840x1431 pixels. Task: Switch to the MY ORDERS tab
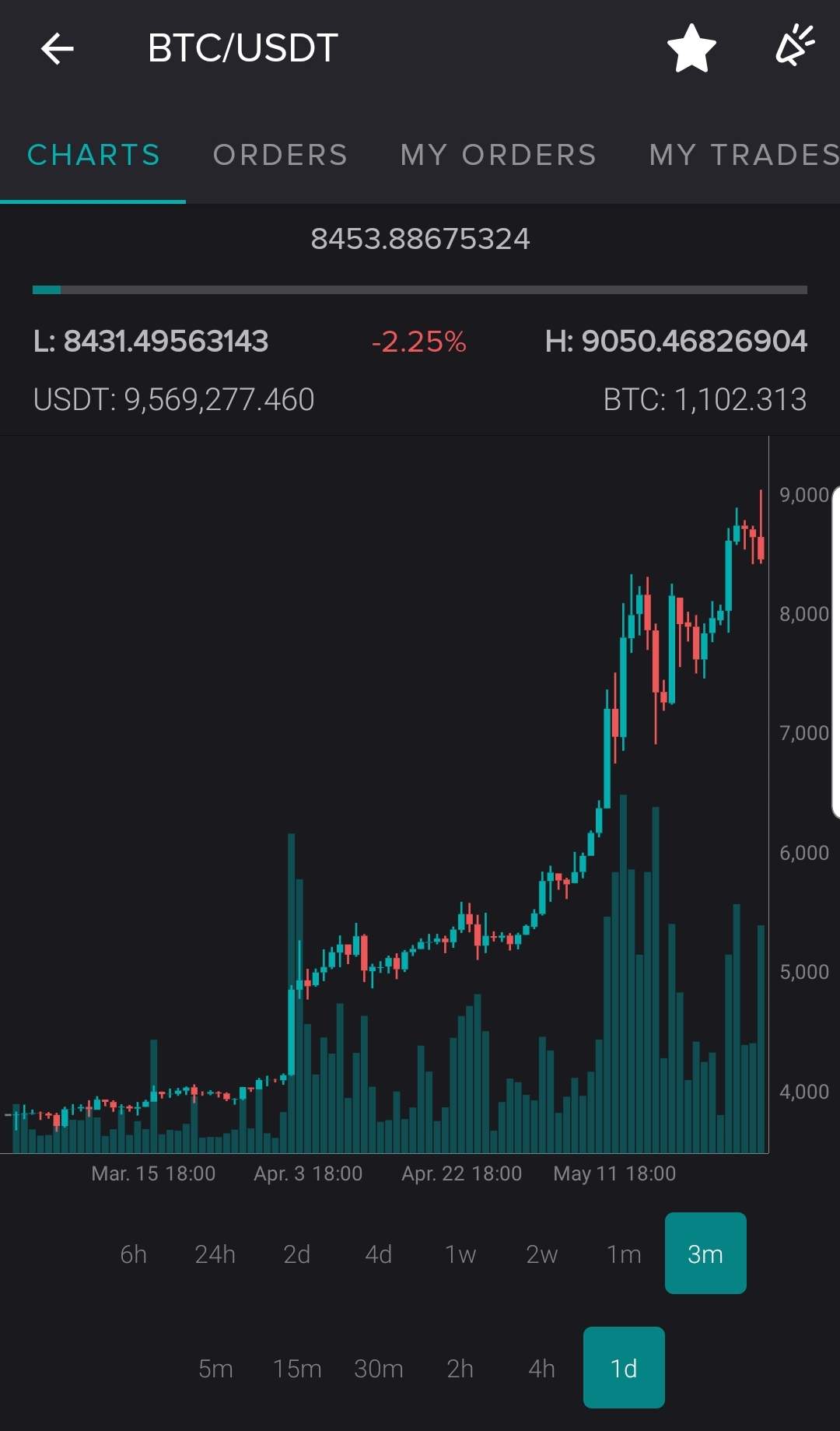(x=499, y=155)
